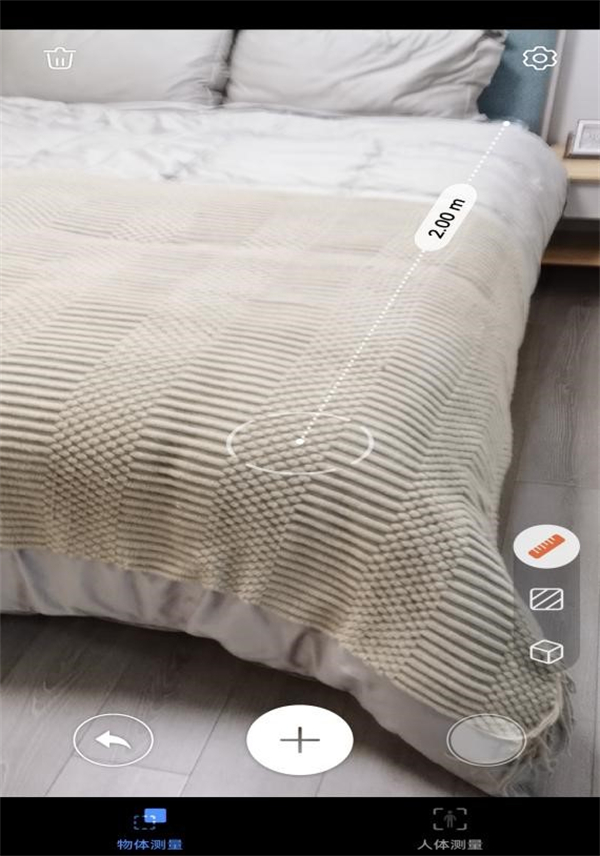Clear measurements with the trash icon

coord(60,58)
